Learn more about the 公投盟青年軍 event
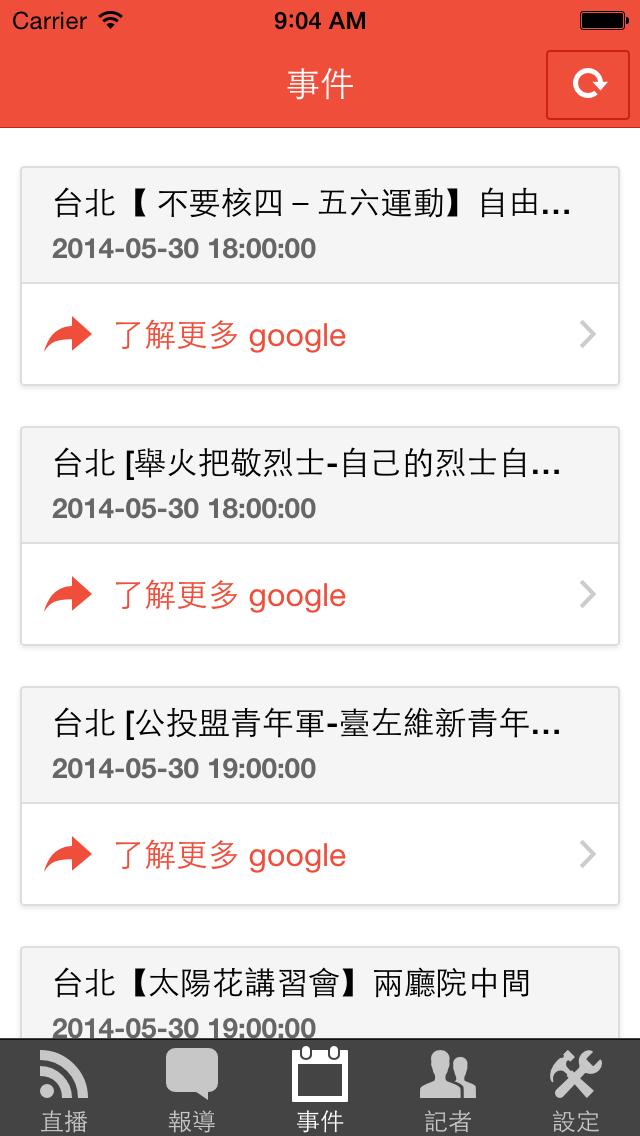Viewport: 640px width, 1136px height. 320,856
